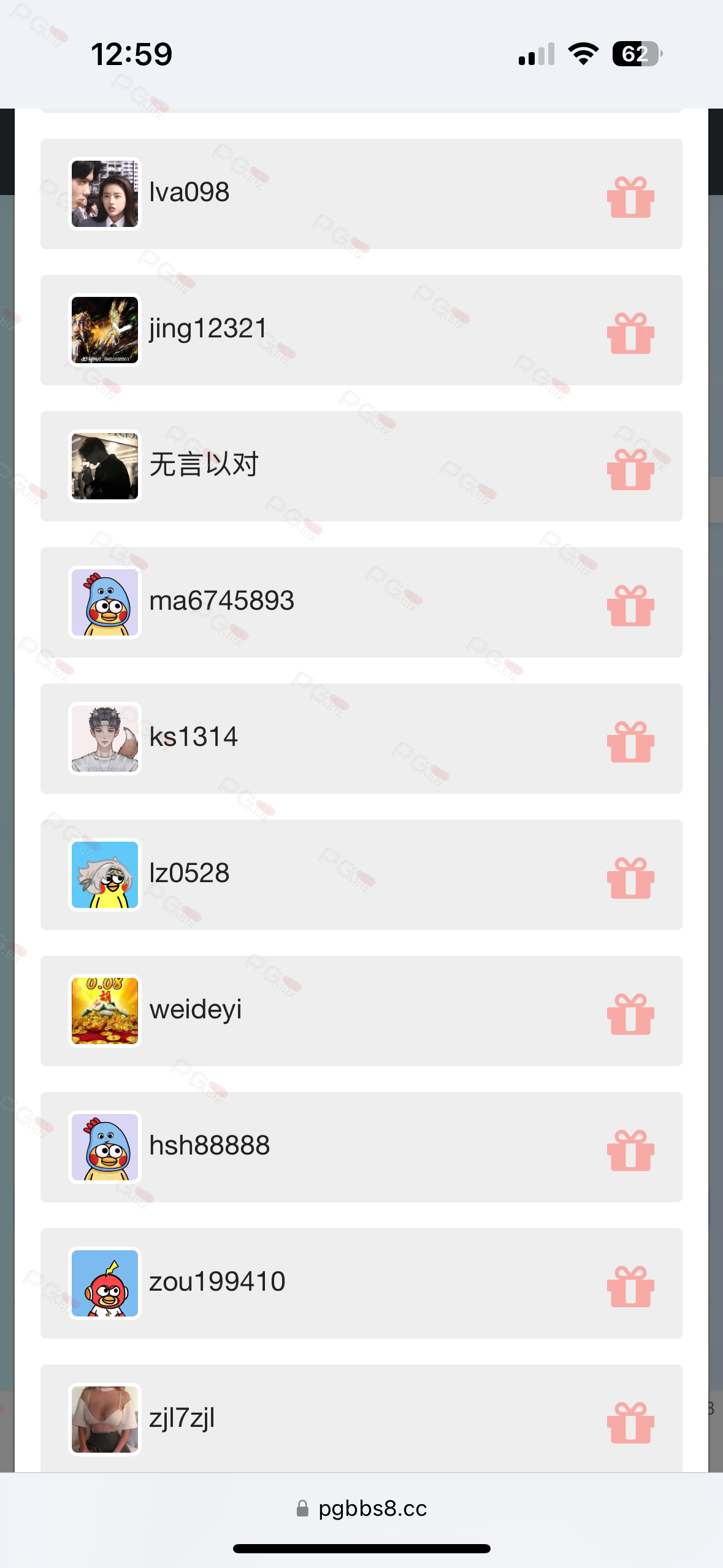Send a gift to jing12321

tap(630, 333)
